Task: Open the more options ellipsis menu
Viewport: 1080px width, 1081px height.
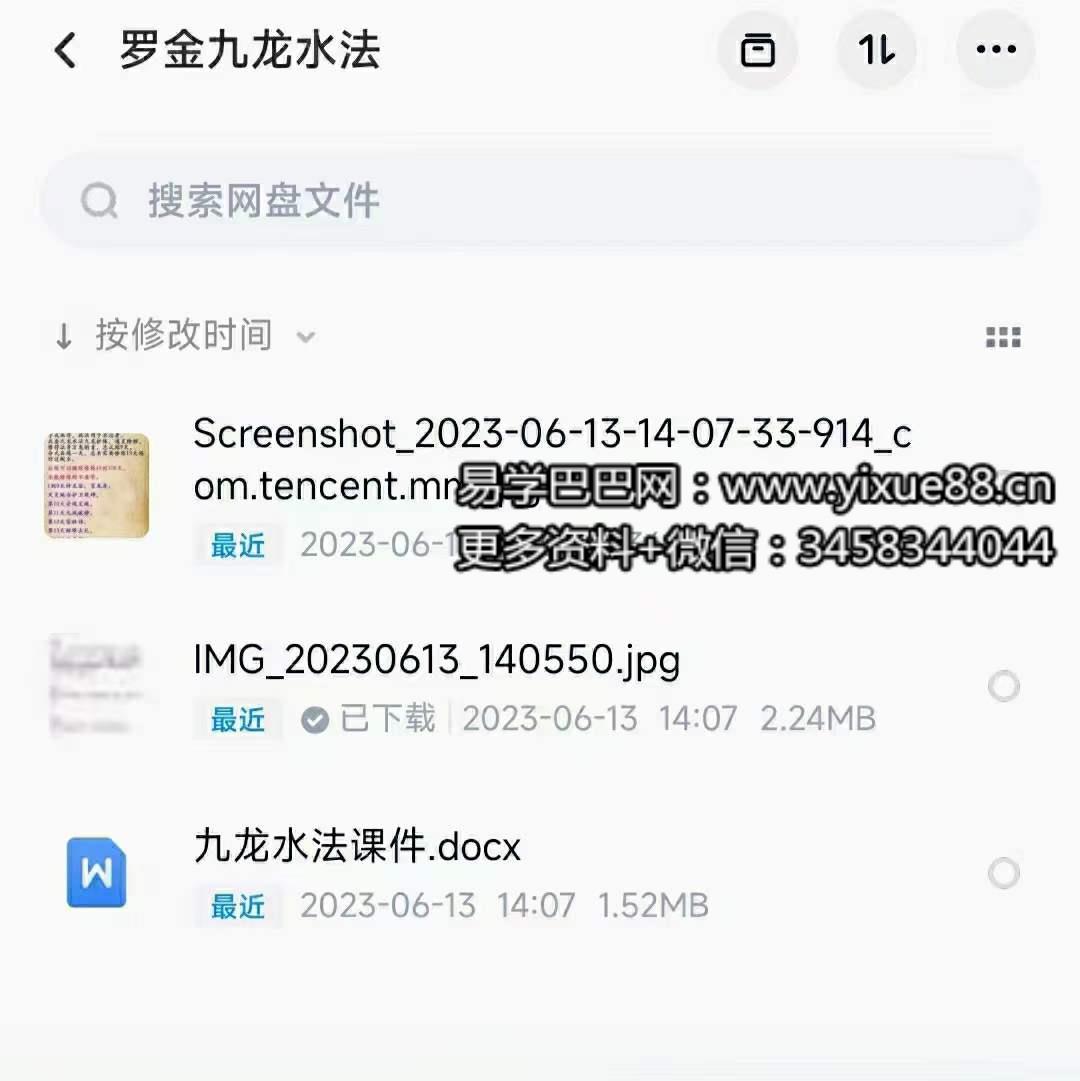Action: 995,50
